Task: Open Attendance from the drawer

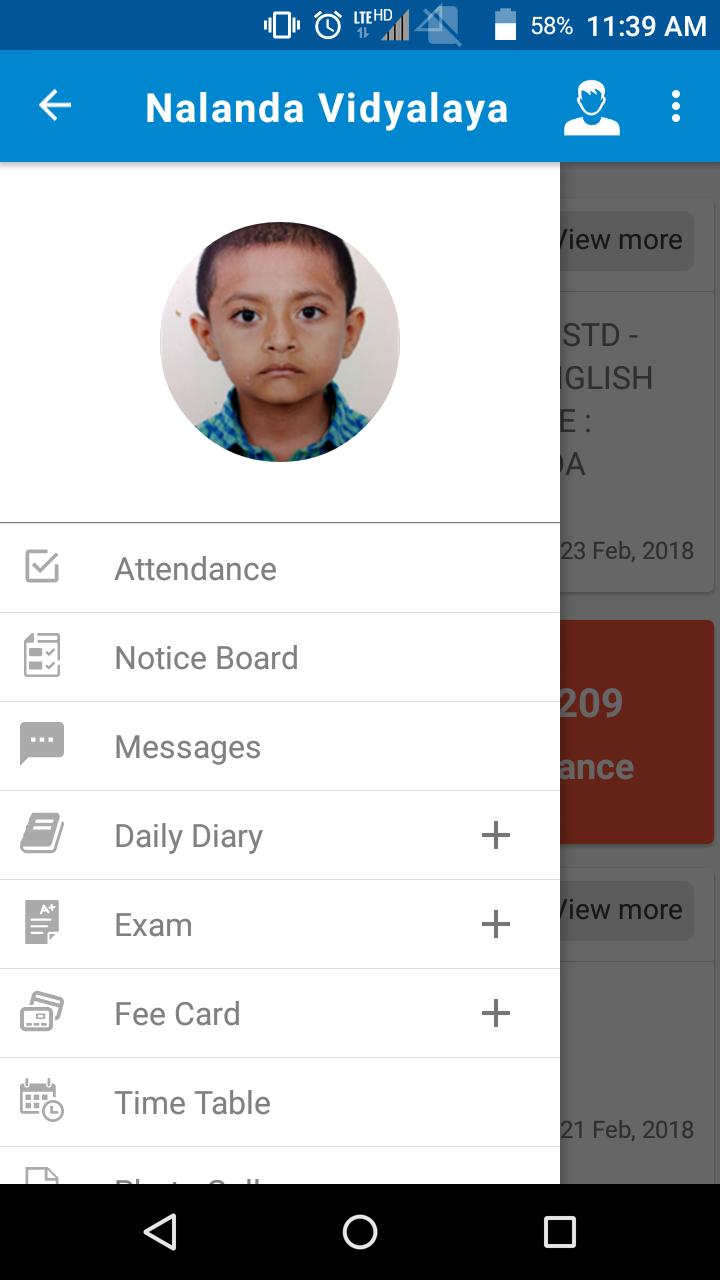Action: 195,568
